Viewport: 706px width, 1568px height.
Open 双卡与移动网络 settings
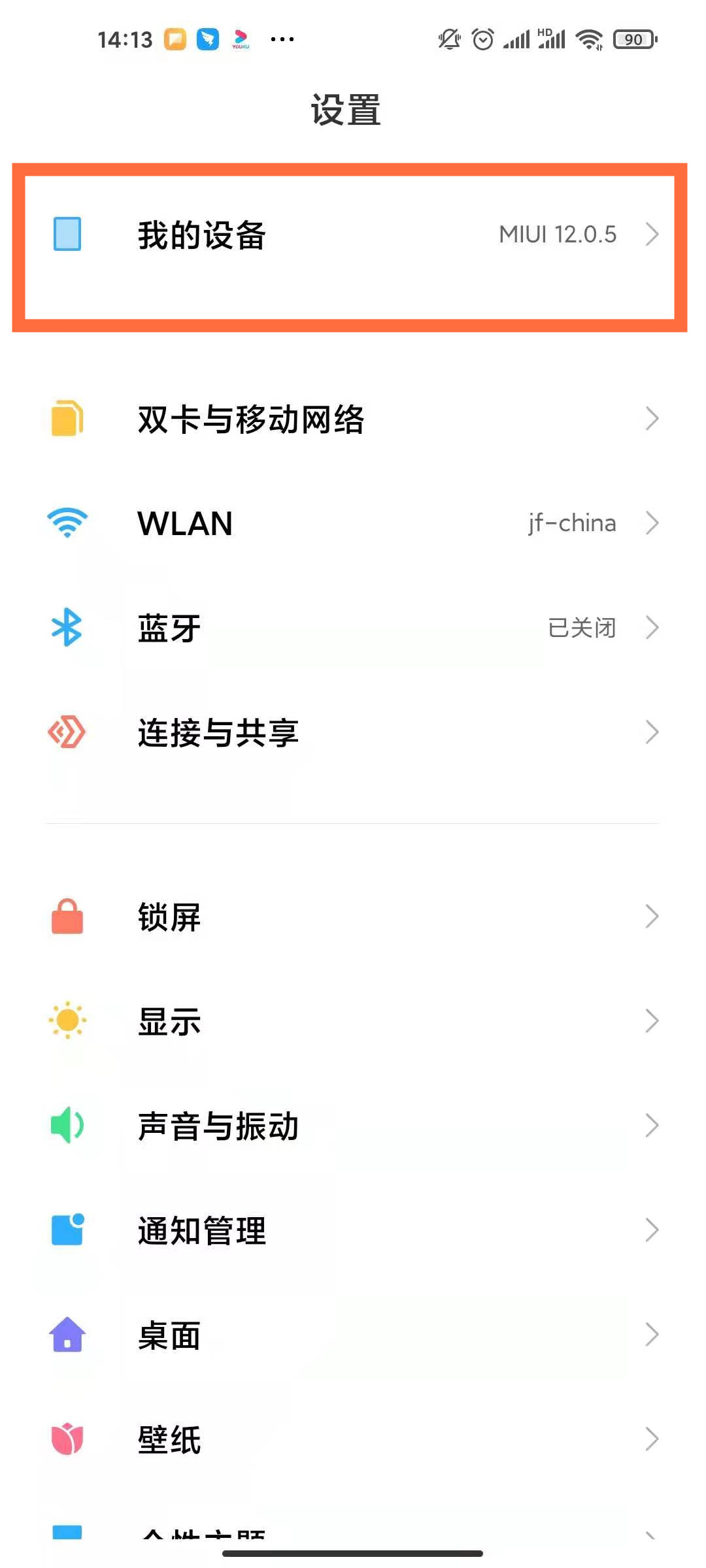(x=353, y=419)
